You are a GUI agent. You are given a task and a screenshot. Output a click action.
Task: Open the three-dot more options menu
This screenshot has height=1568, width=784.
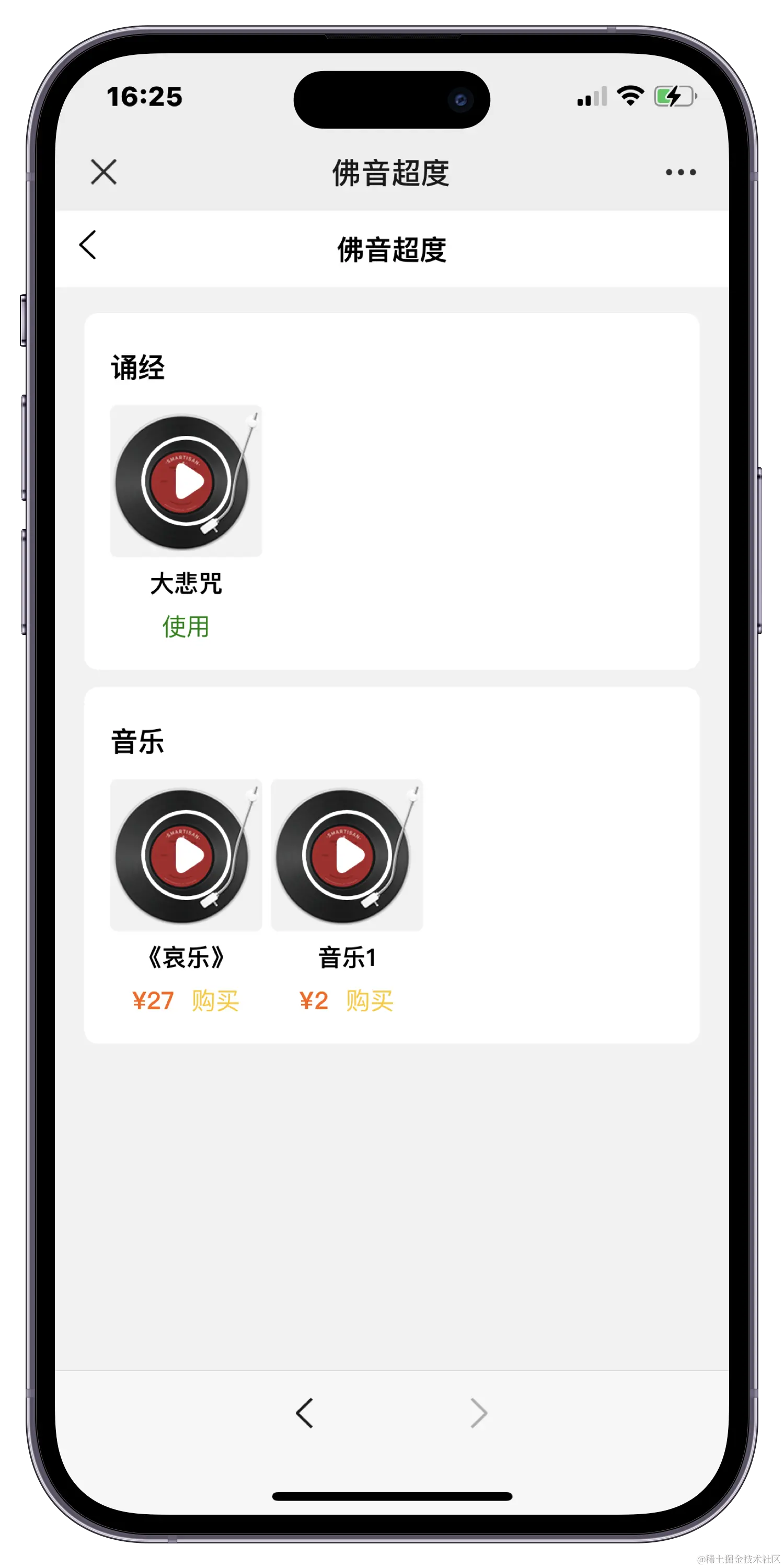click(x=681, y=172)
